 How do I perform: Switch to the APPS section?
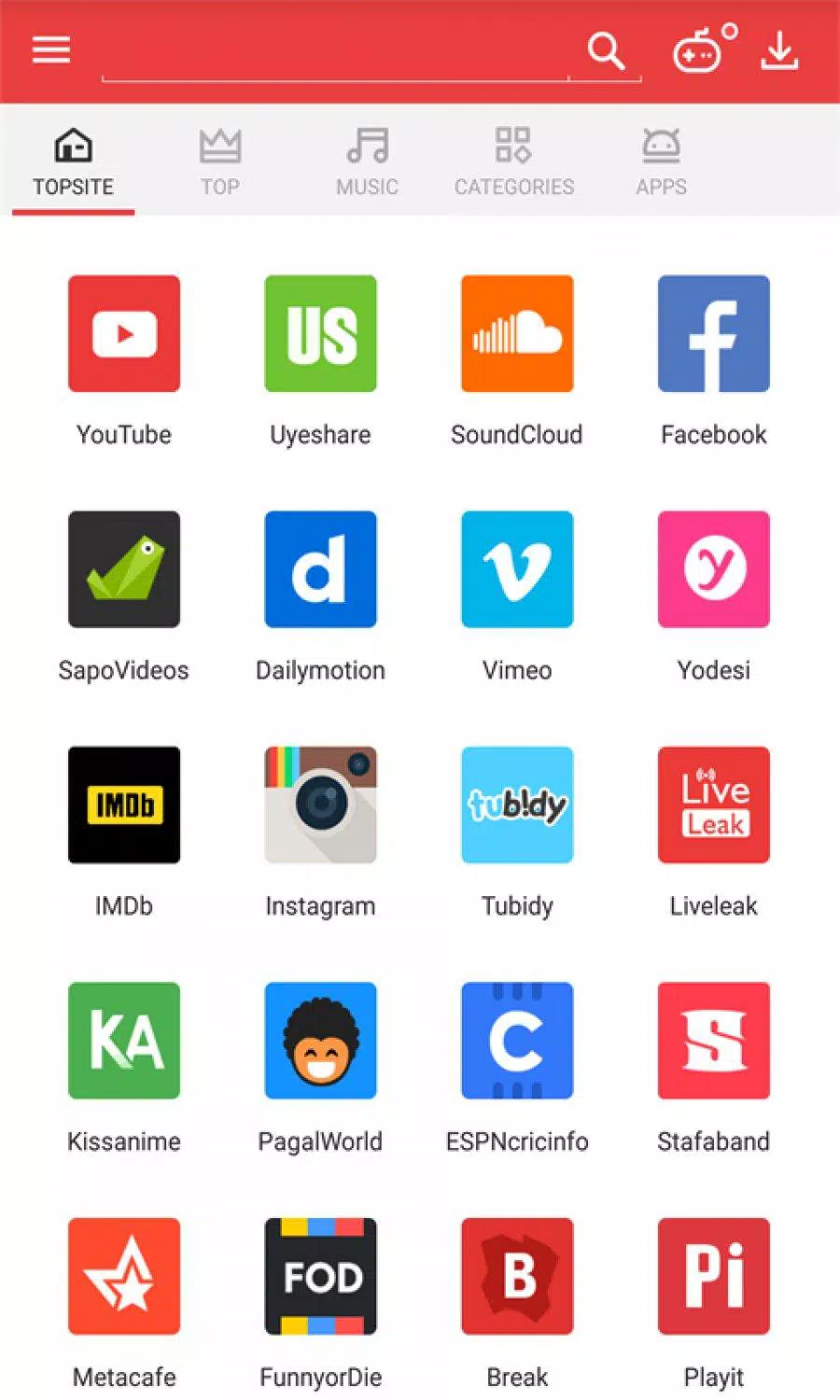tap(661, 161)
